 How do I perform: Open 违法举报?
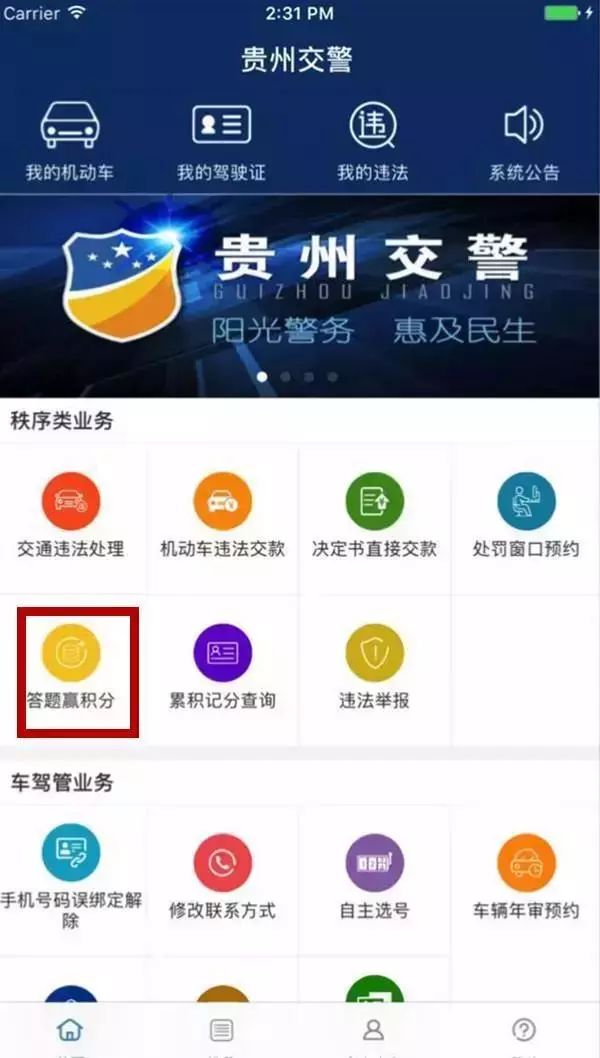click(x=374, y=668)
